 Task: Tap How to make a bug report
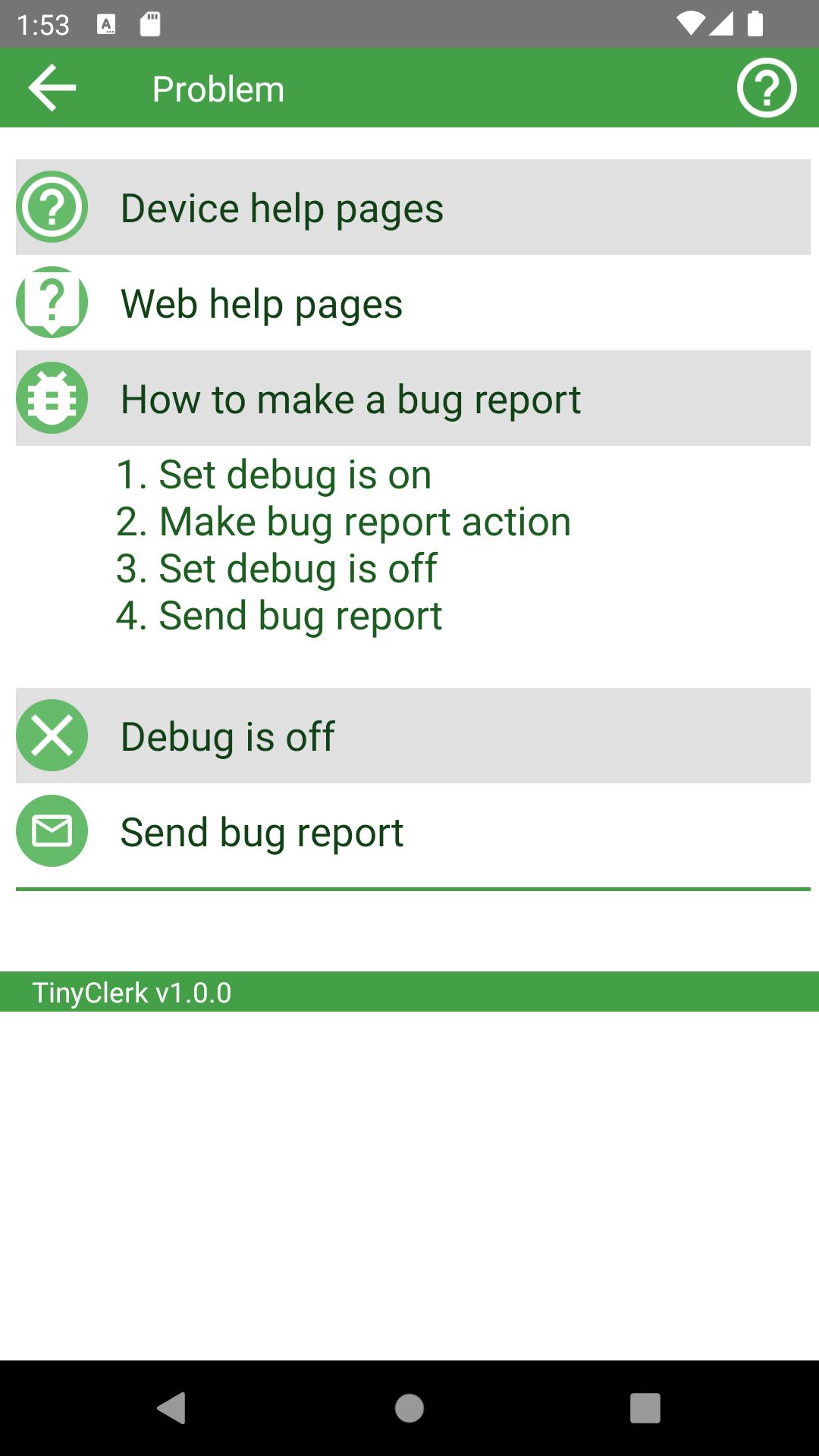413,398
